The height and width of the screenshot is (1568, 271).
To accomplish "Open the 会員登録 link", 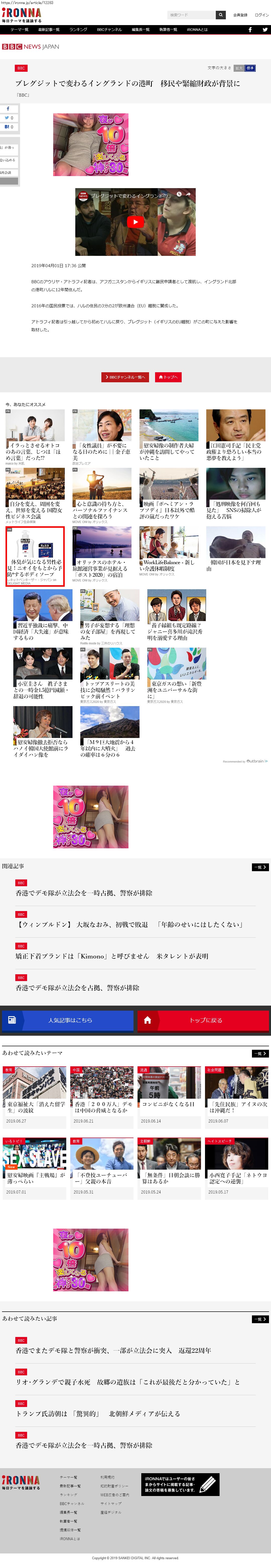I will [x=240, y=15].
